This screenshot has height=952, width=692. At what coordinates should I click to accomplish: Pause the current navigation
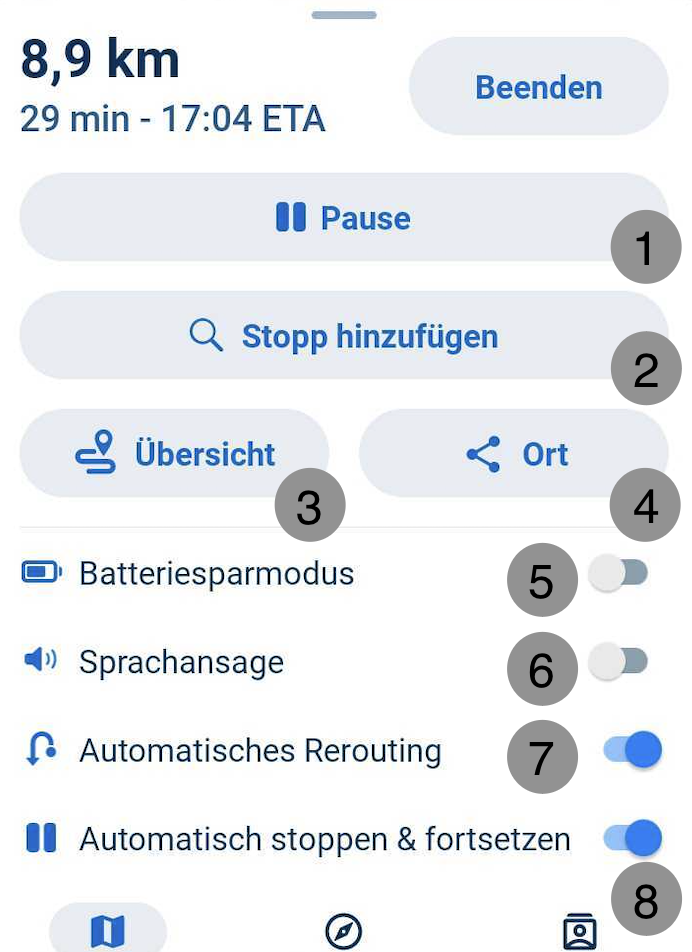pos(343,218)
